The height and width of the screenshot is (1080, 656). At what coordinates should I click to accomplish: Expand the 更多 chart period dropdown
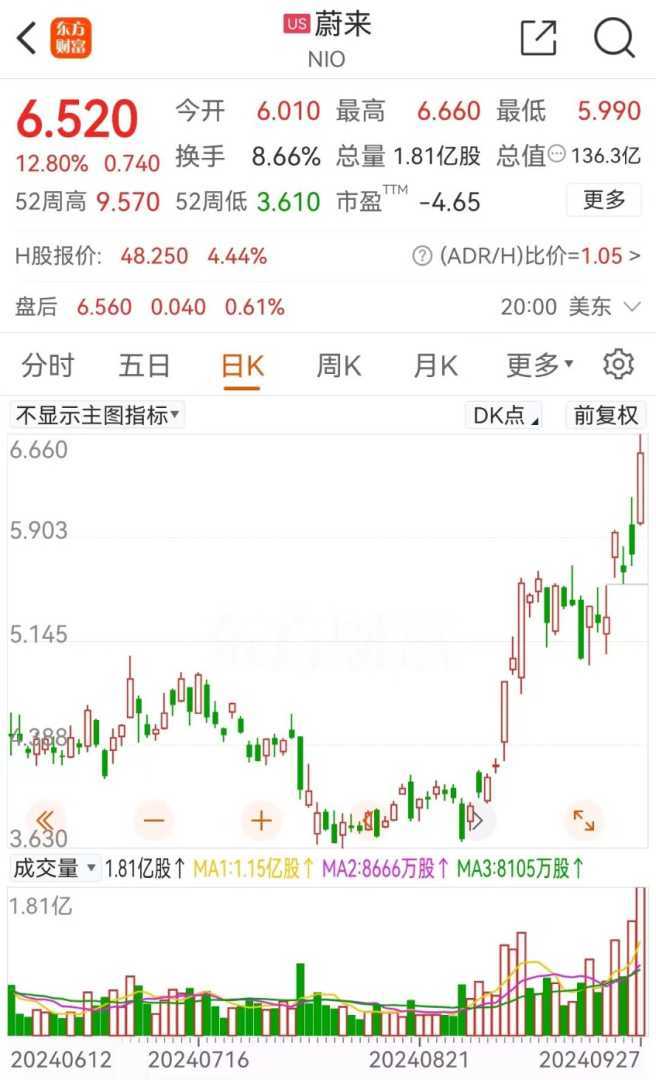[x=539, y=365]
